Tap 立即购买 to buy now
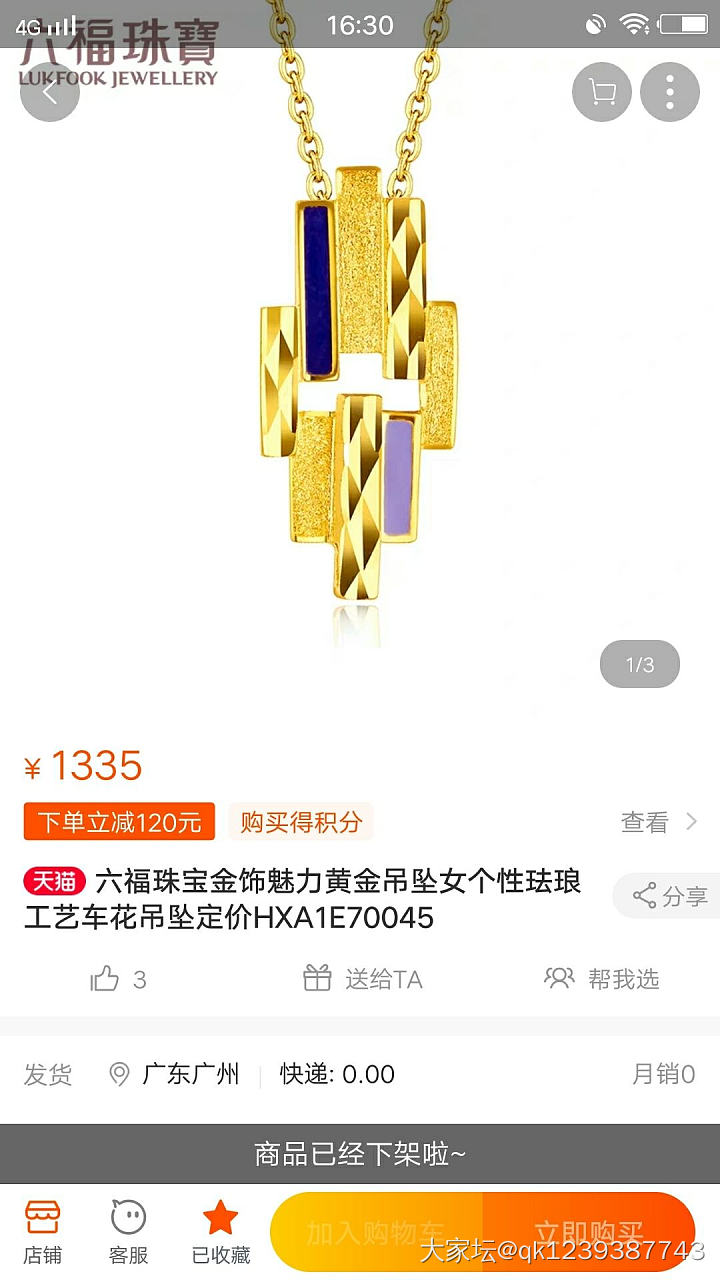This screenshot has width=720, height=1280. 588,1233
